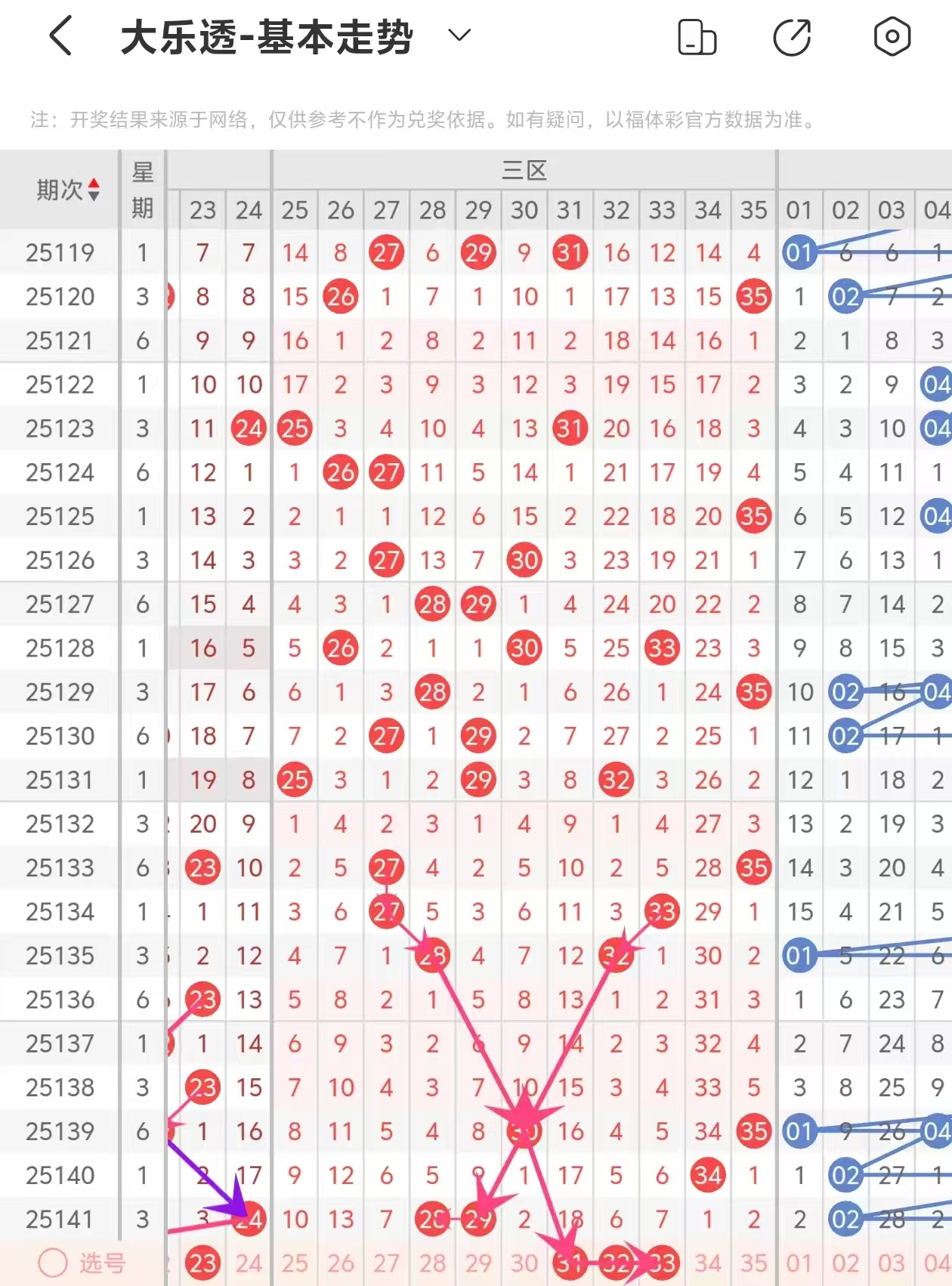Toggle number 33 in the 选号 row
This screenshot has height=1286, width=952.
662,1263
